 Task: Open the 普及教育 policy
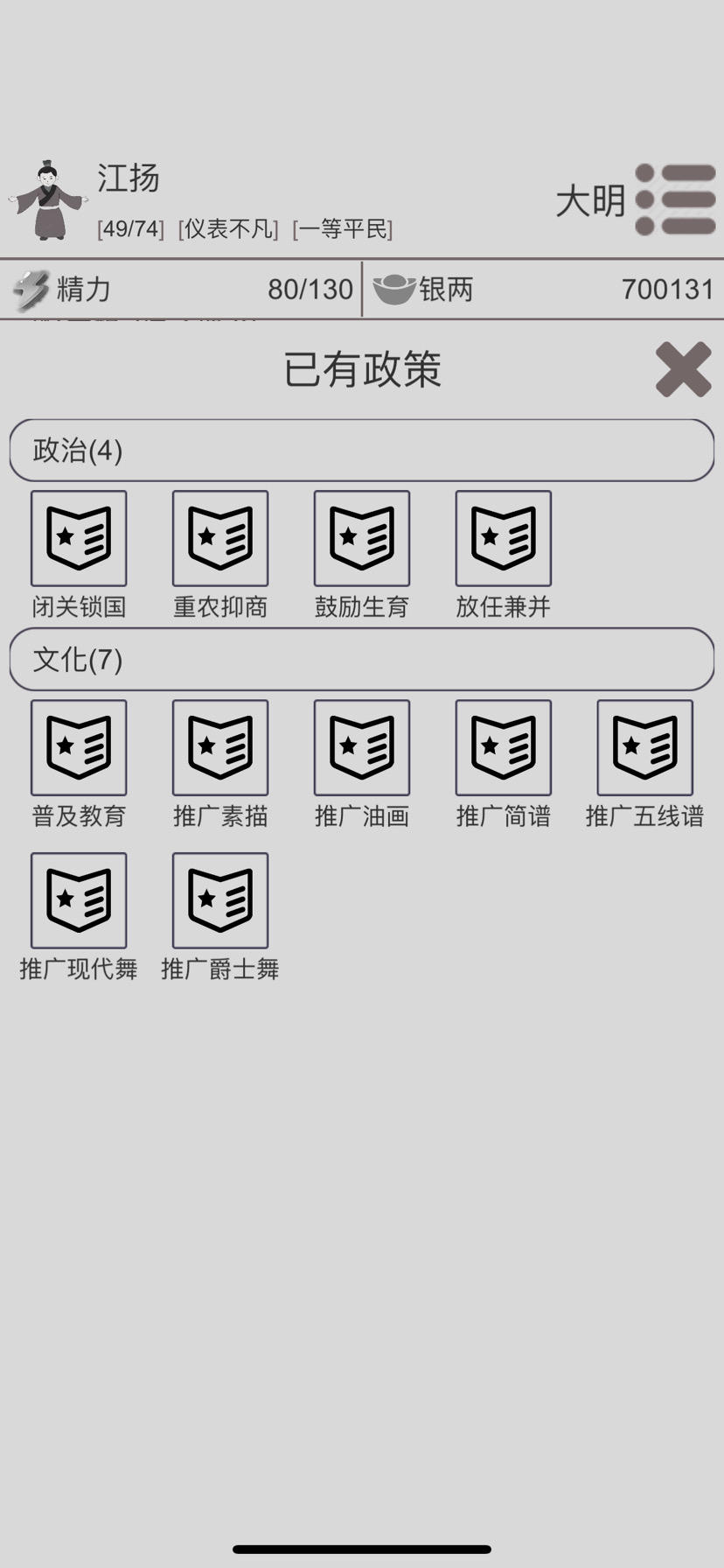pos(79,747)
